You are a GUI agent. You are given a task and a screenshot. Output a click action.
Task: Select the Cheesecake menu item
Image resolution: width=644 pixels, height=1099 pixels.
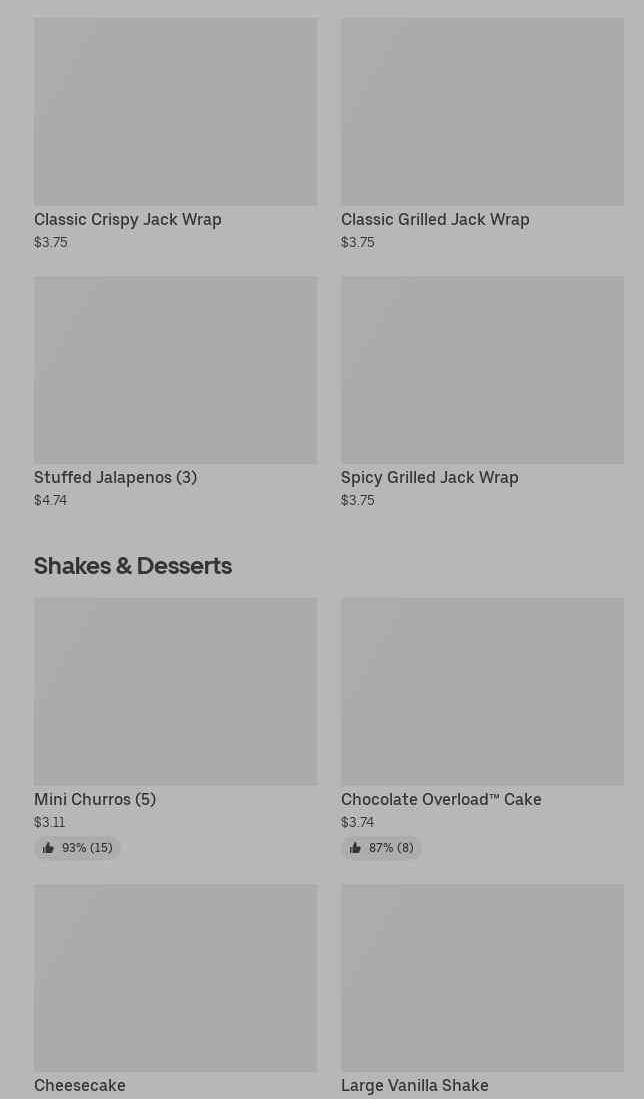175,990
